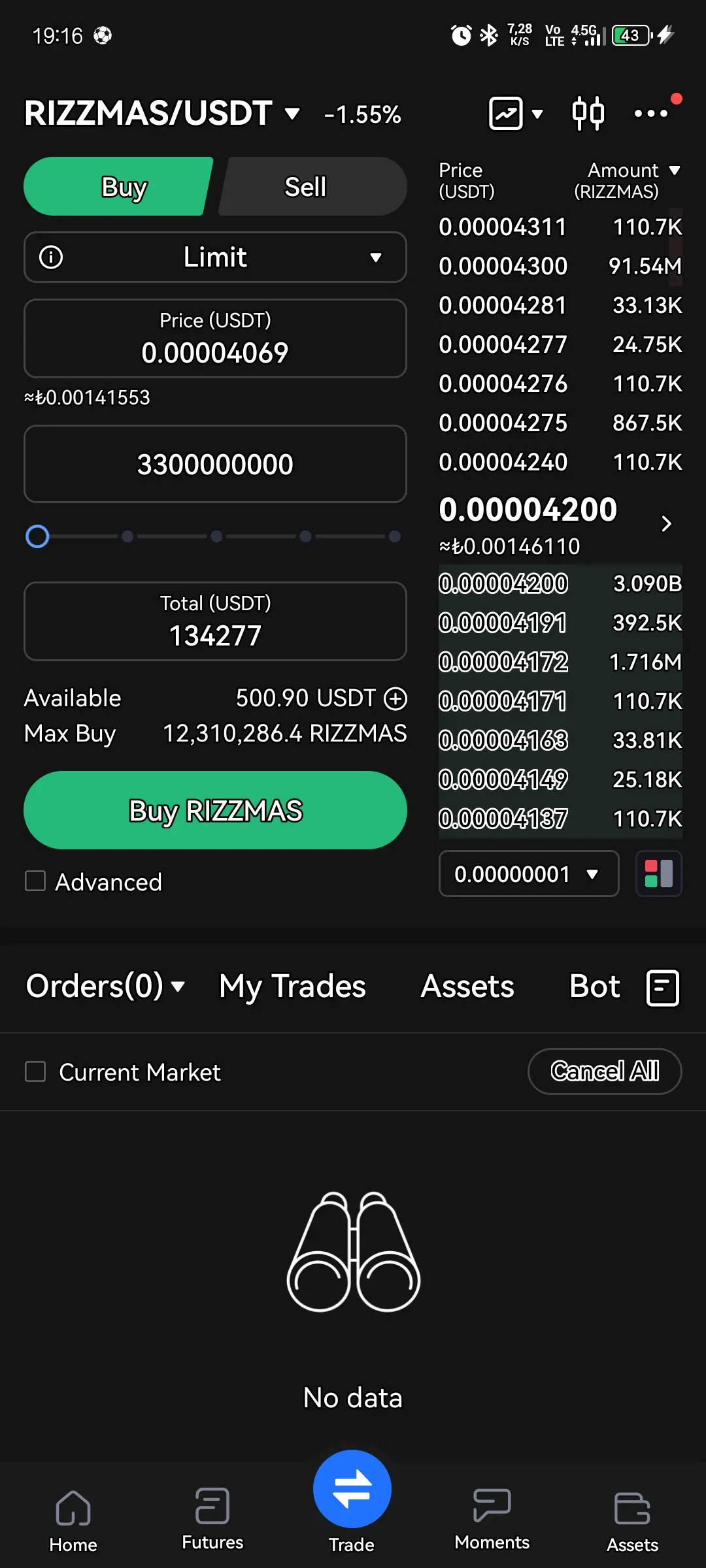This screenshot has height=1568, width=706.
Task: Switch to the My Trades tab
Action: [x=292, y=987]
